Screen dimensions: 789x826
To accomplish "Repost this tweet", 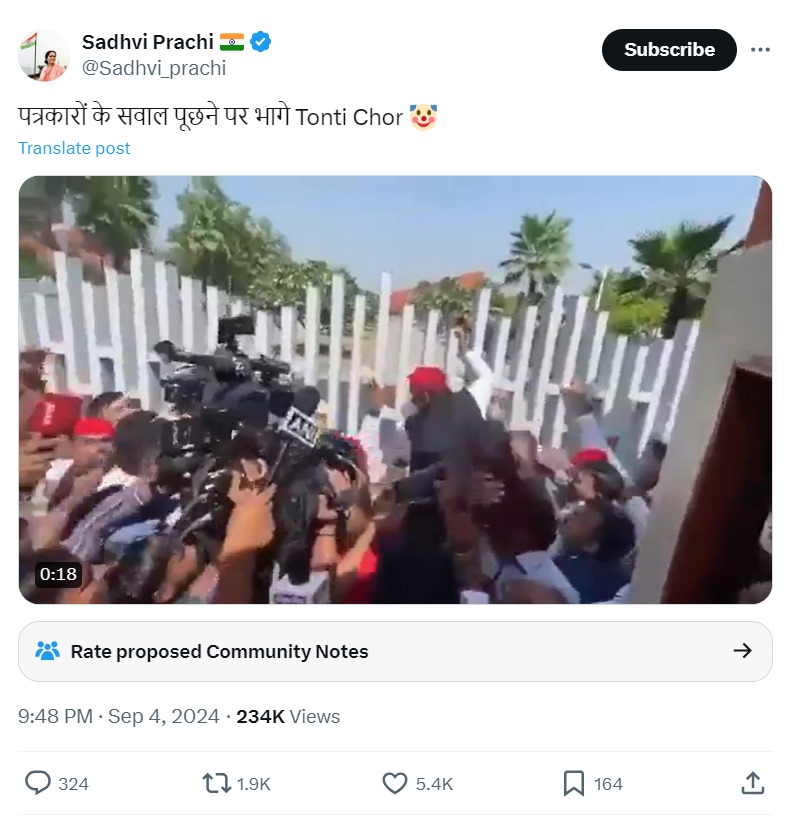I will click(x=217, y=783).
